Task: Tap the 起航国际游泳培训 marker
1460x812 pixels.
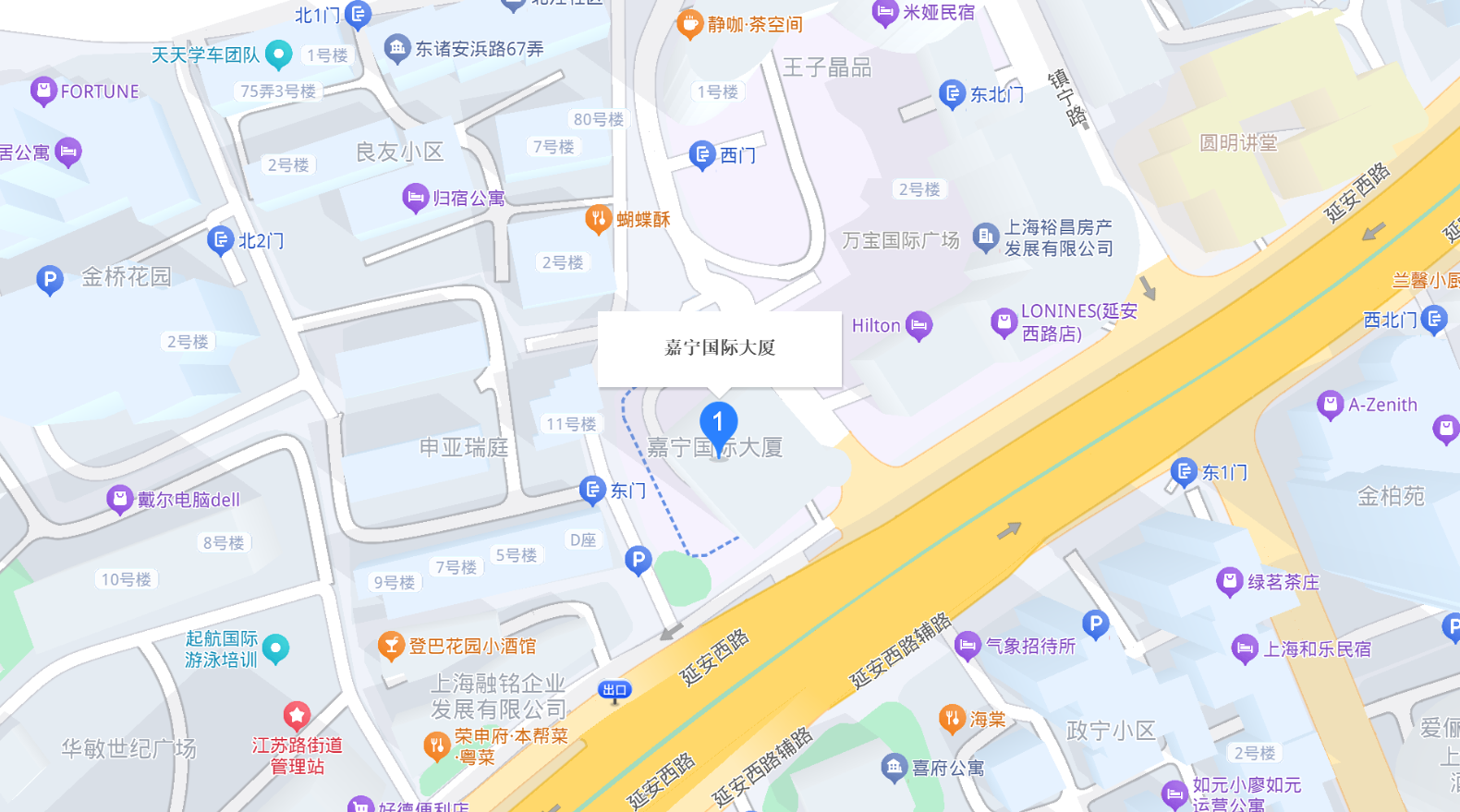Action: pyautogui.click(x=275, y=648)
